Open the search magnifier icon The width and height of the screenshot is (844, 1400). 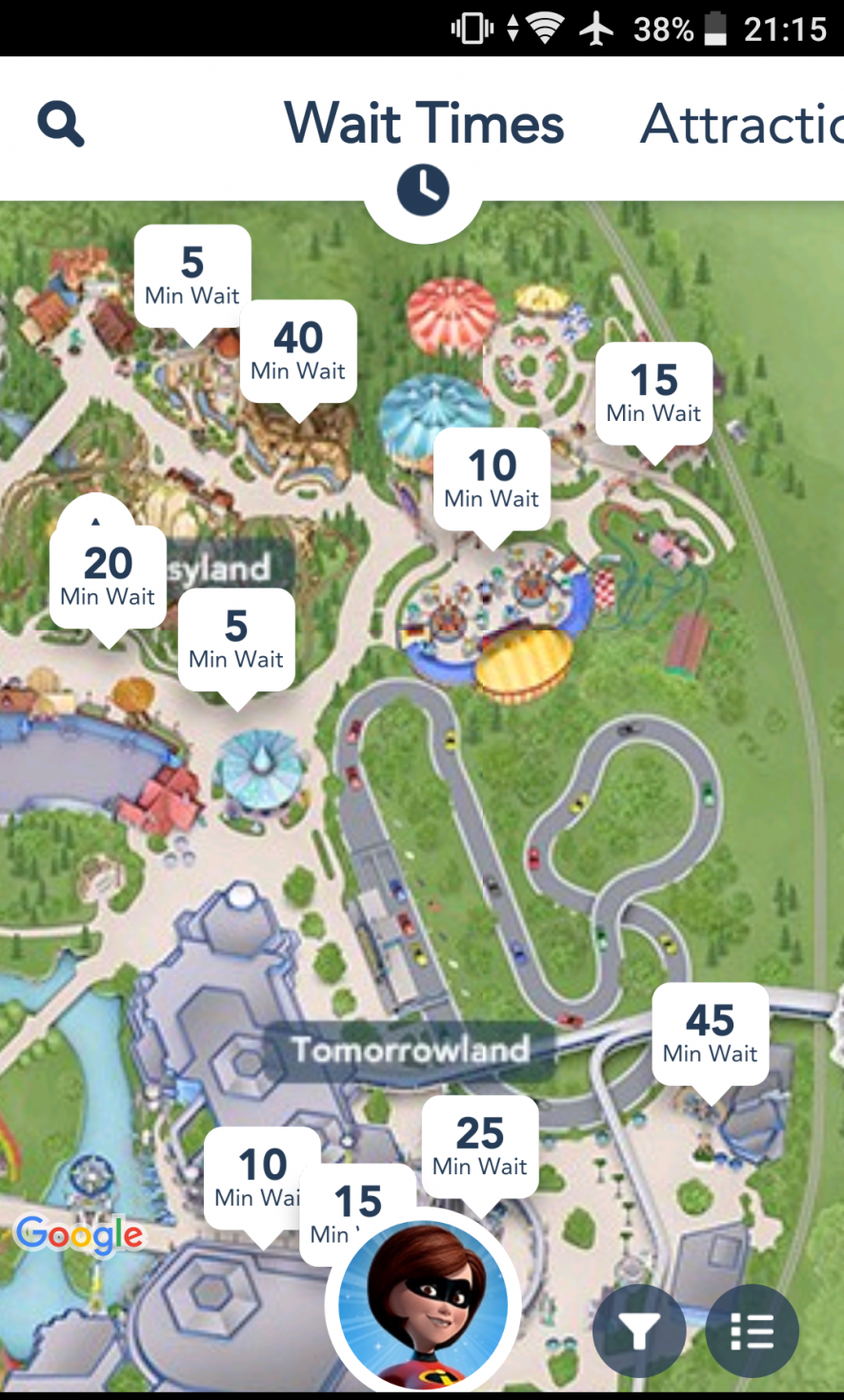tap(61, 124)
